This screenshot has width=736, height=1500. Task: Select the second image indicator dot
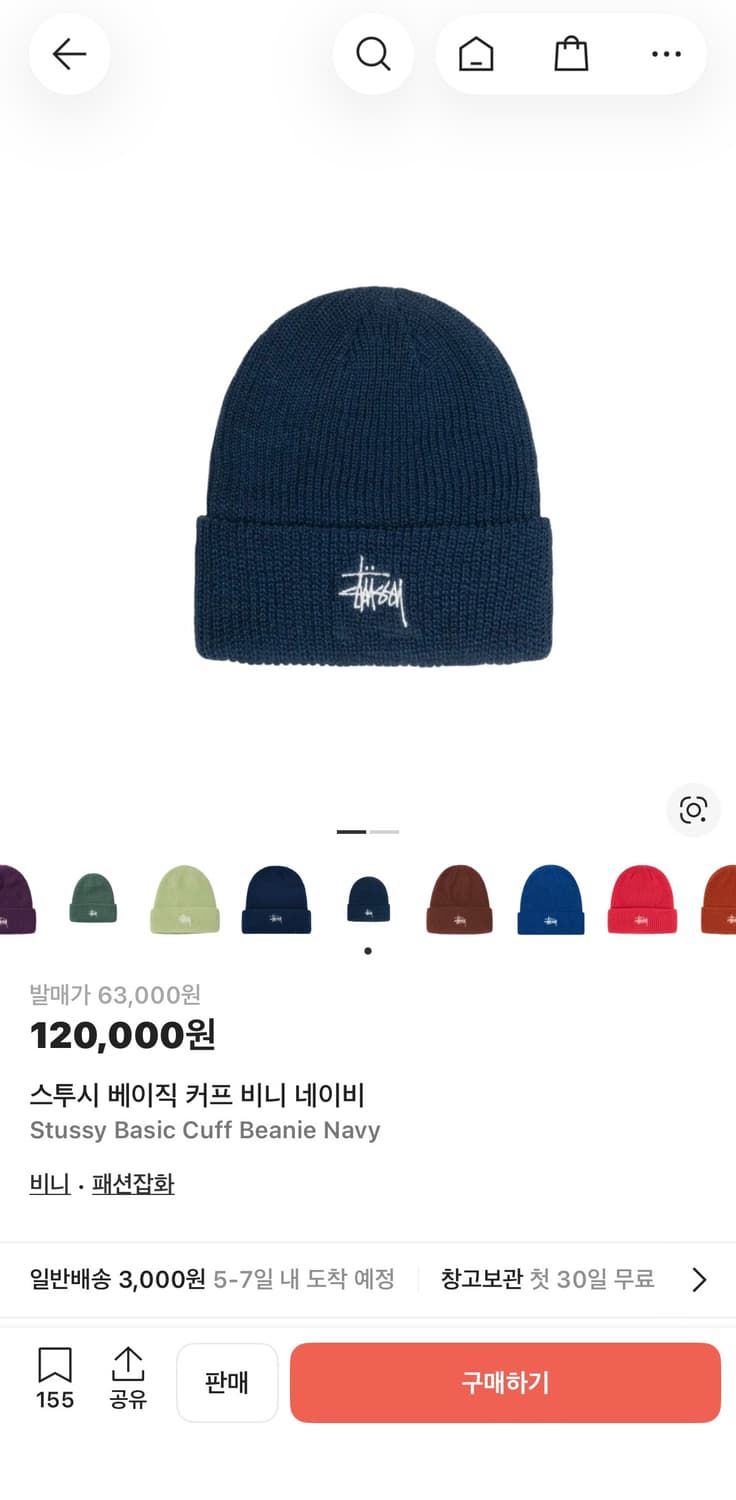[x=385, y=831]
